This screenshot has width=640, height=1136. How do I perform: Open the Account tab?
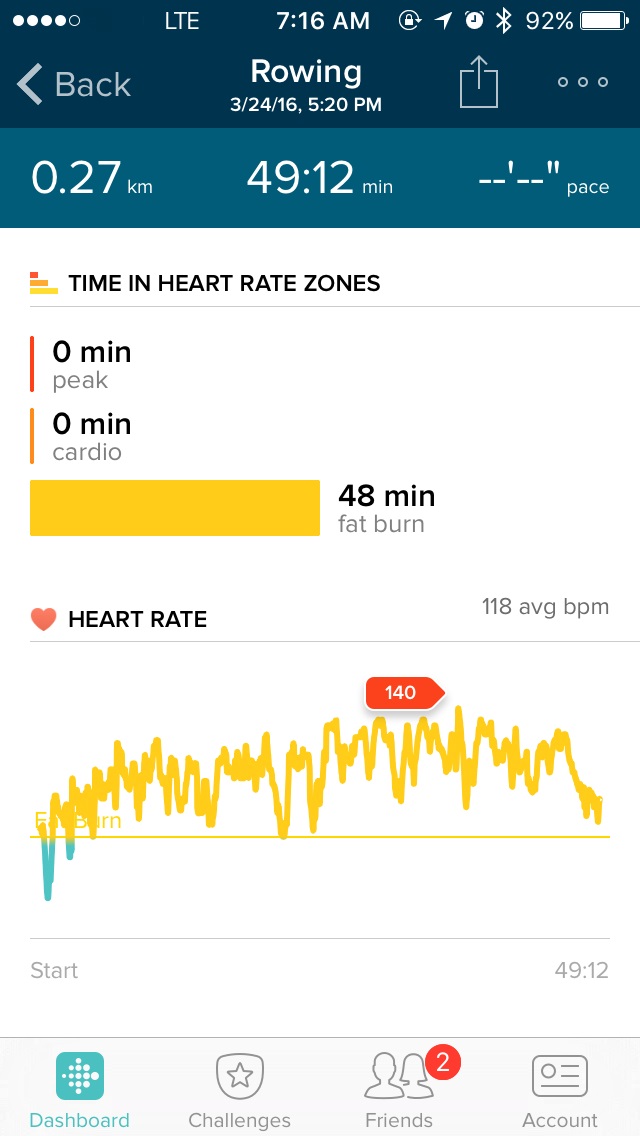pos(560,1089)
